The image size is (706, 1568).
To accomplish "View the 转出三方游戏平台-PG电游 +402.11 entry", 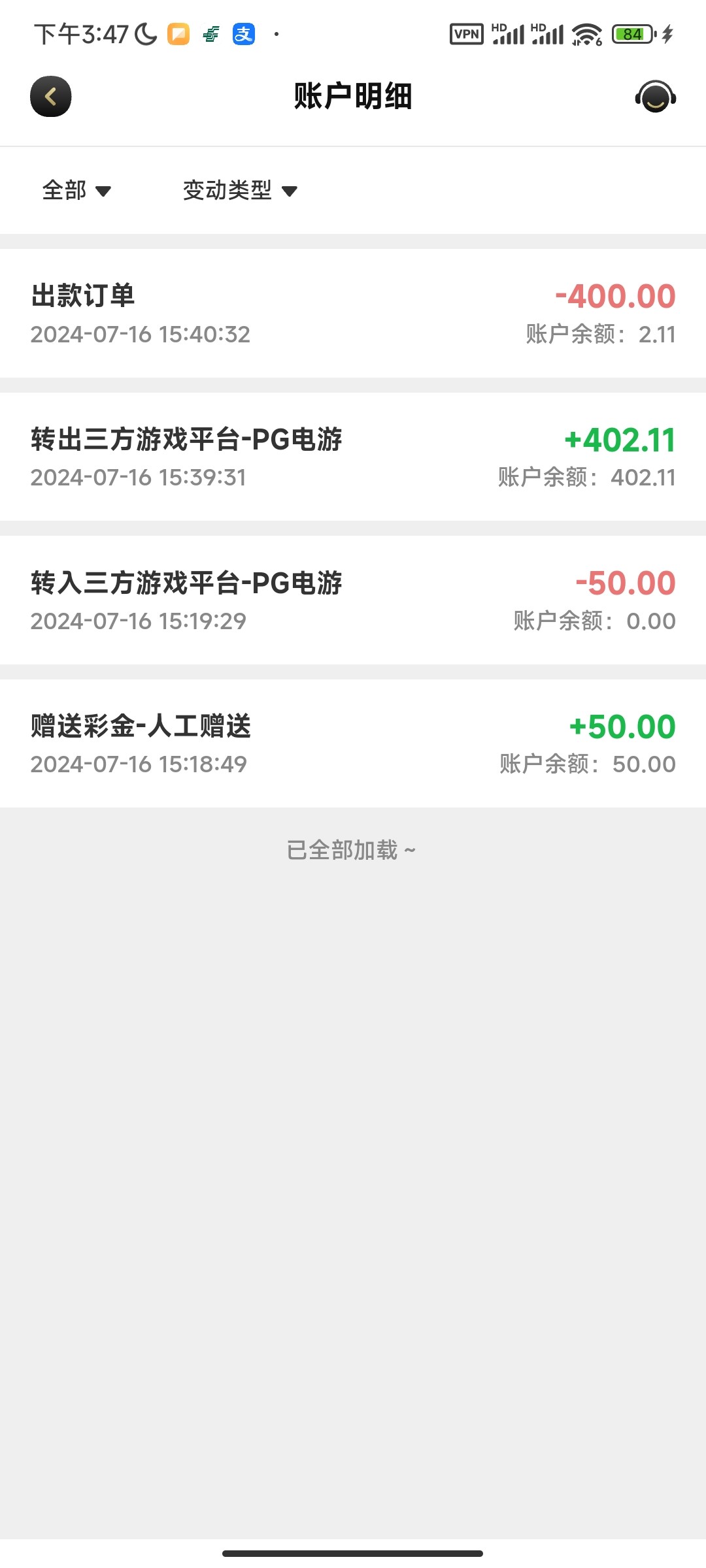I will (x=353, y=457).
